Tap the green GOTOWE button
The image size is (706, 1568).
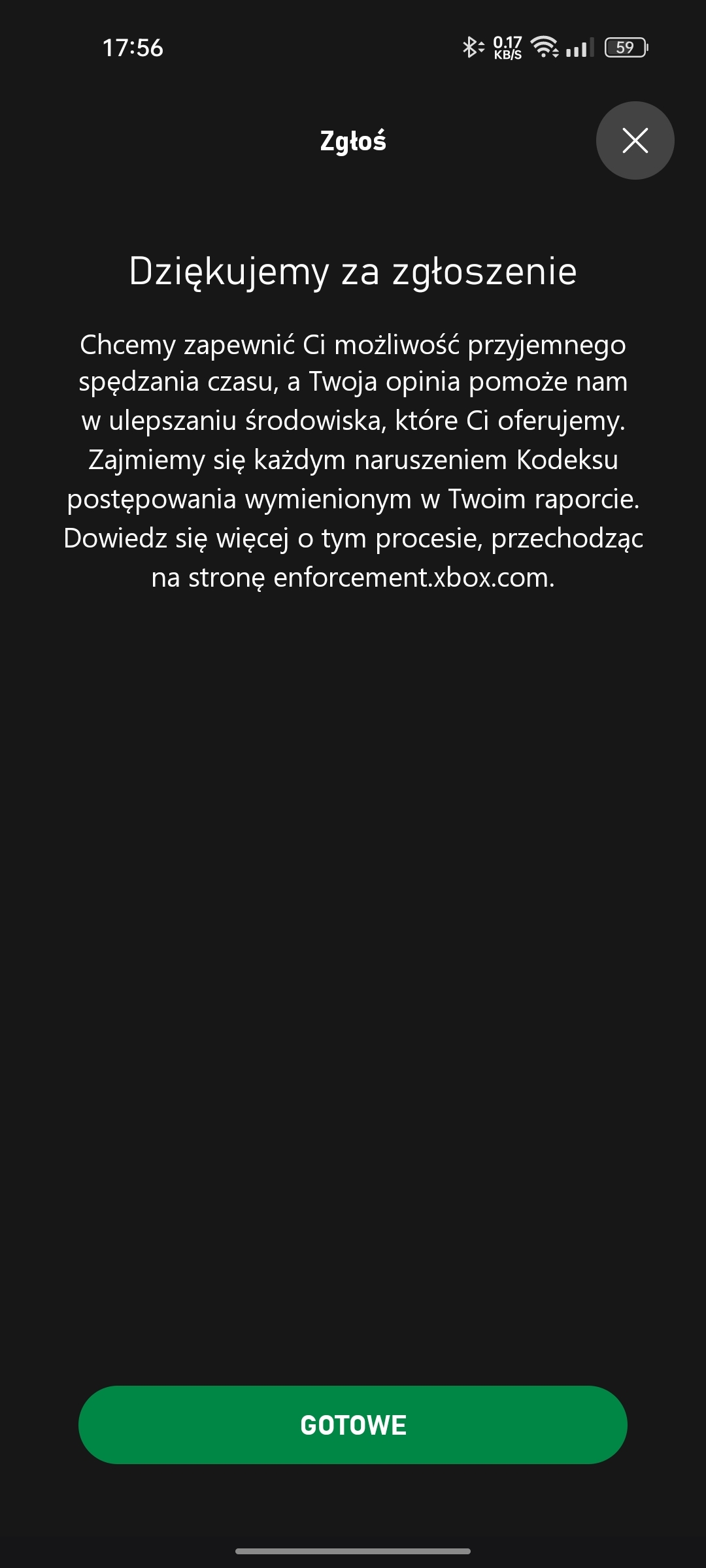(x=353, y=1425)
